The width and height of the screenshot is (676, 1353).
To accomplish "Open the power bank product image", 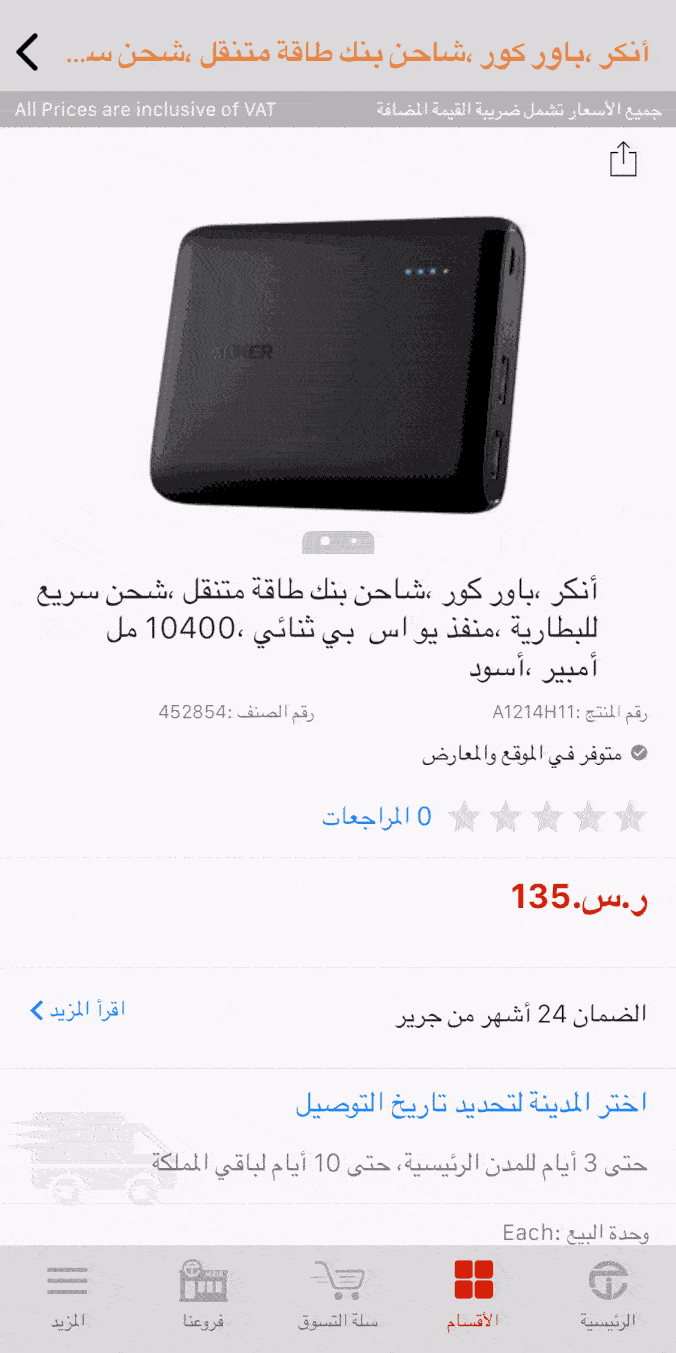I will pyautogui.click(x=338, y=367).
